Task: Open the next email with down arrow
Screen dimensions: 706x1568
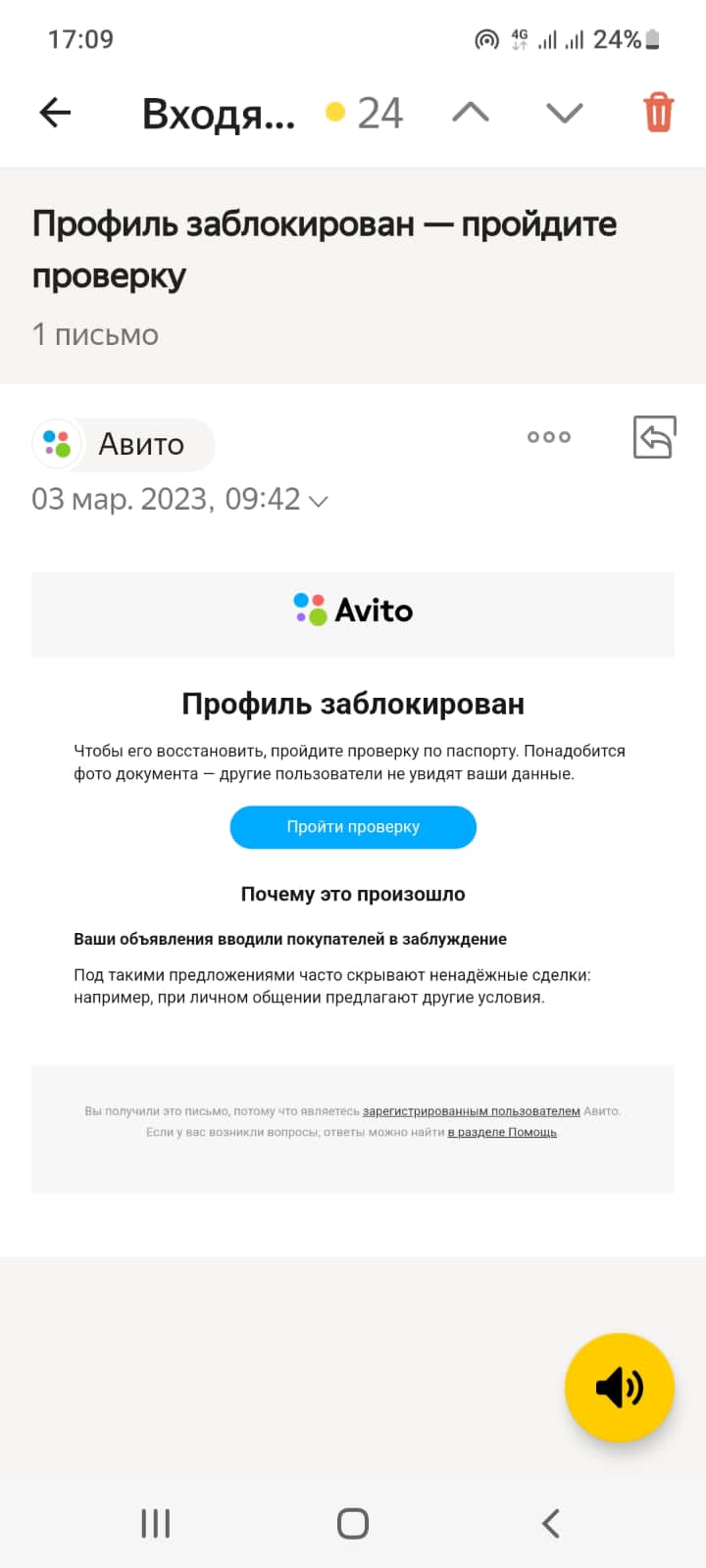Action: [565, 113]
